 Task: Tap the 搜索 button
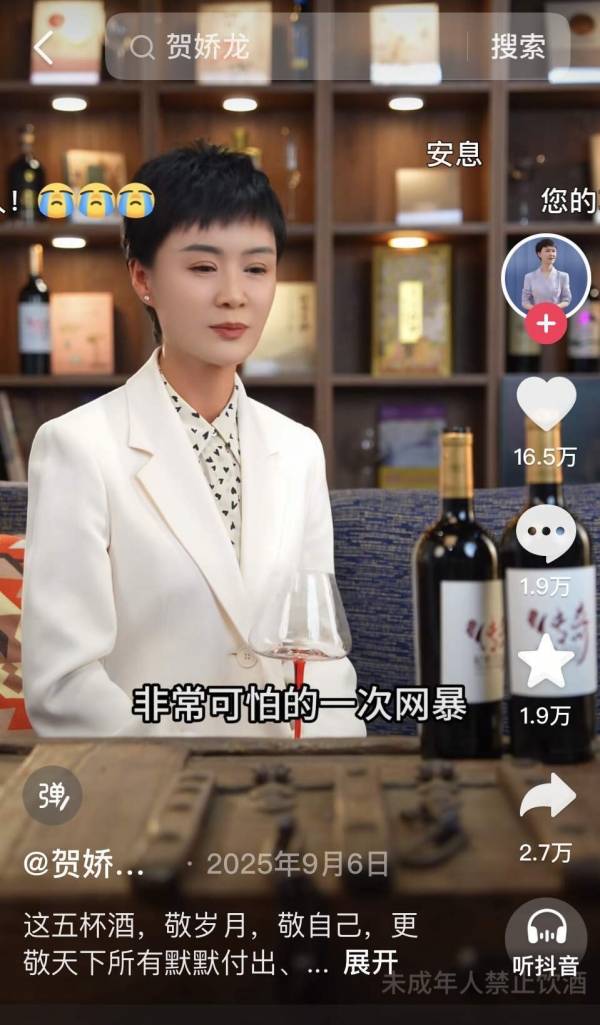[518, 47]
